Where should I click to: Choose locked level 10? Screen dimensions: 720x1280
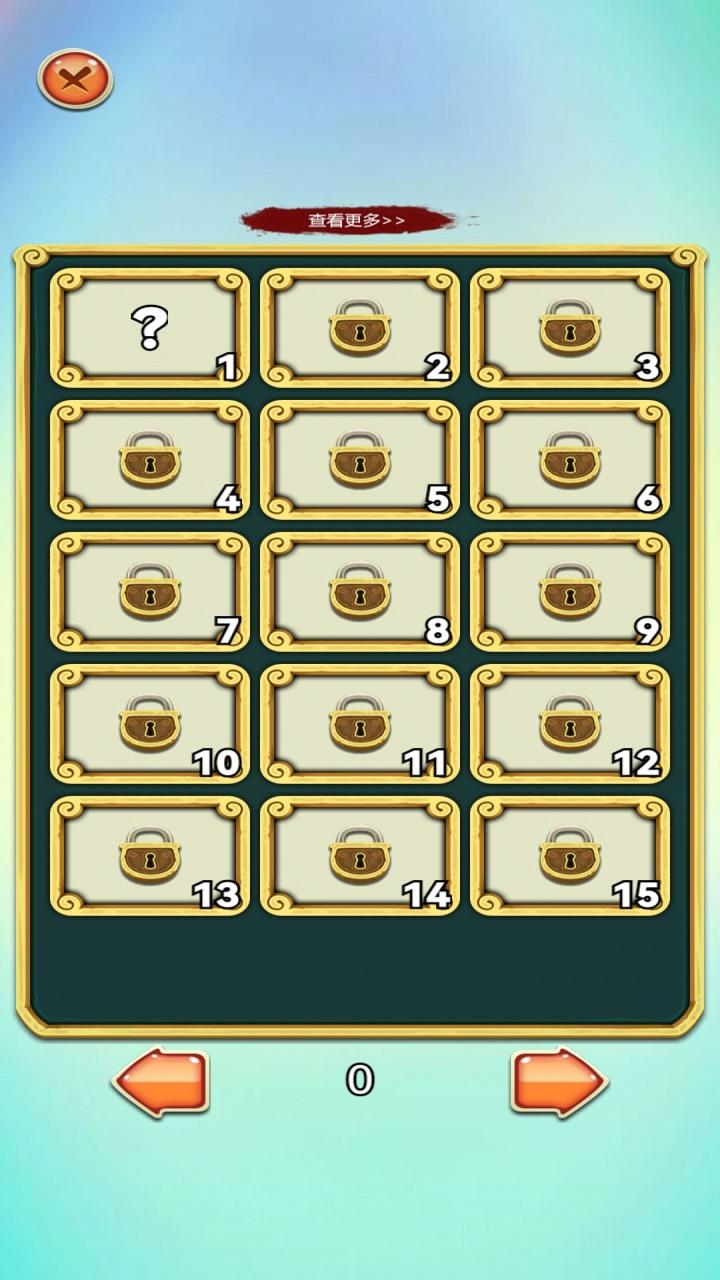tap(150, 723)
